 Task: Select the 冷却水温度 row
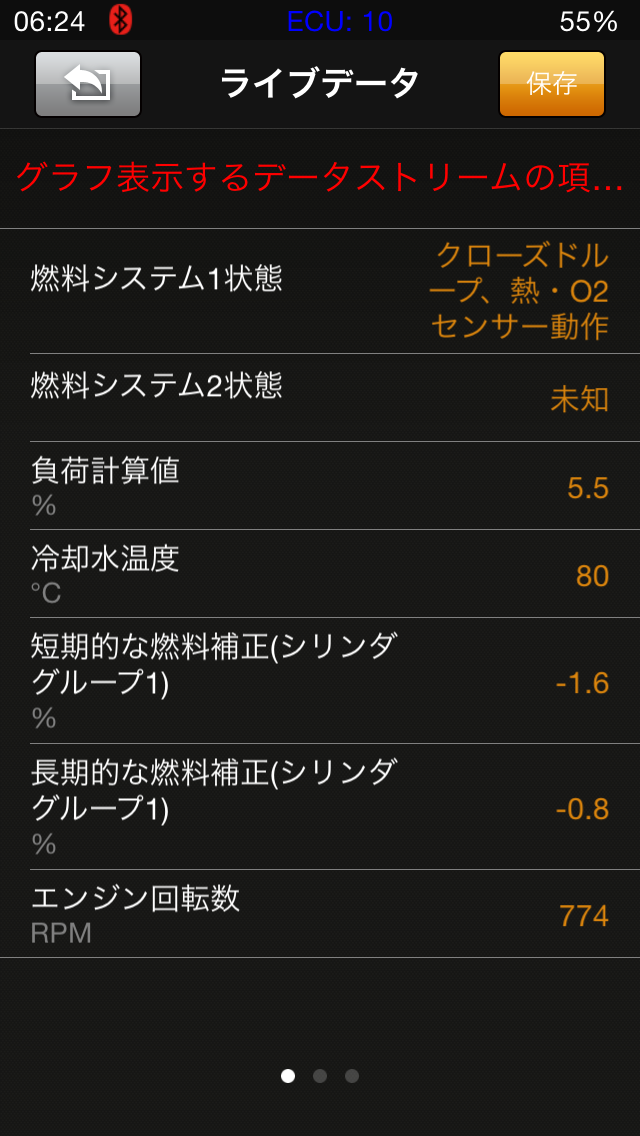(320, 574)
